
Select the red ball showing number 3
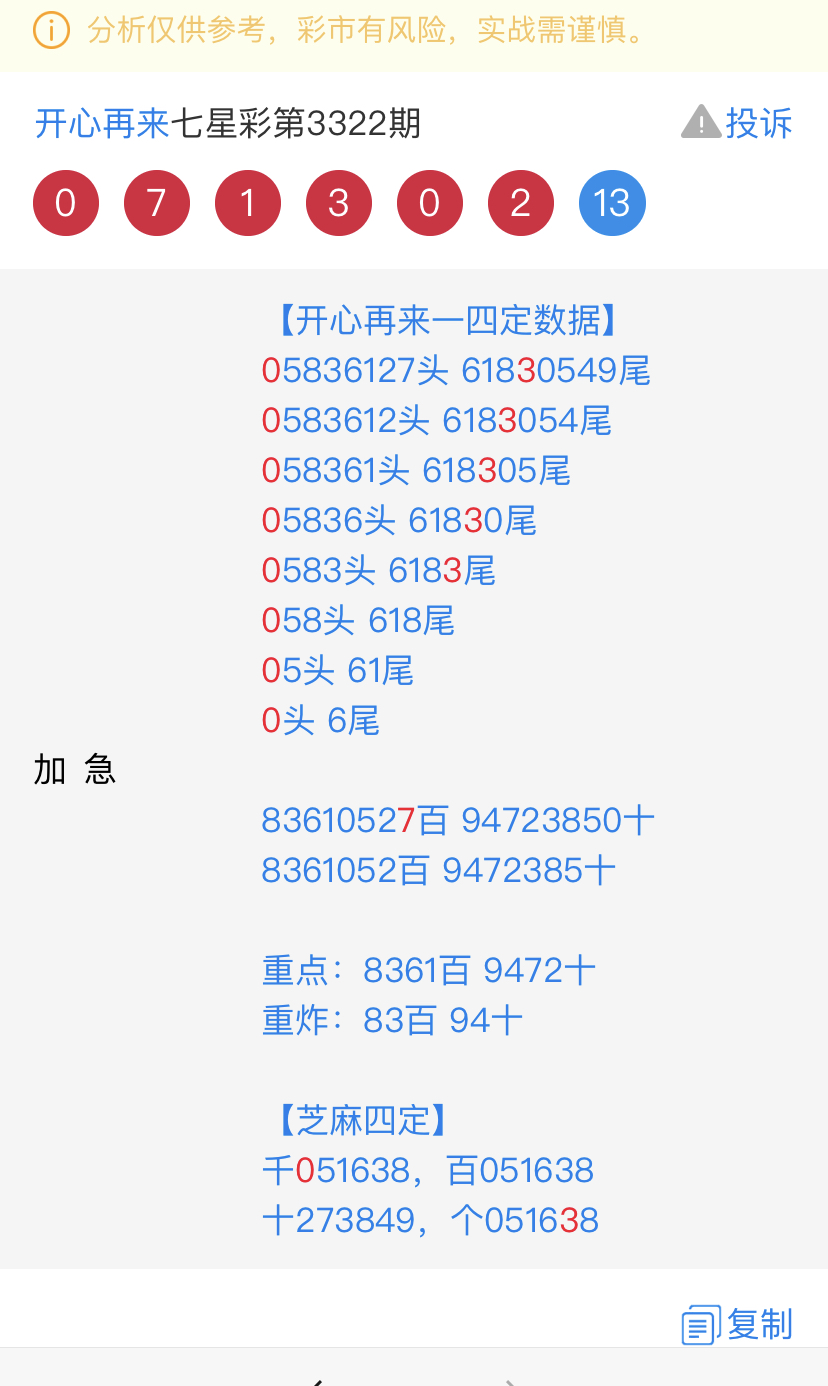pos(339,202)
